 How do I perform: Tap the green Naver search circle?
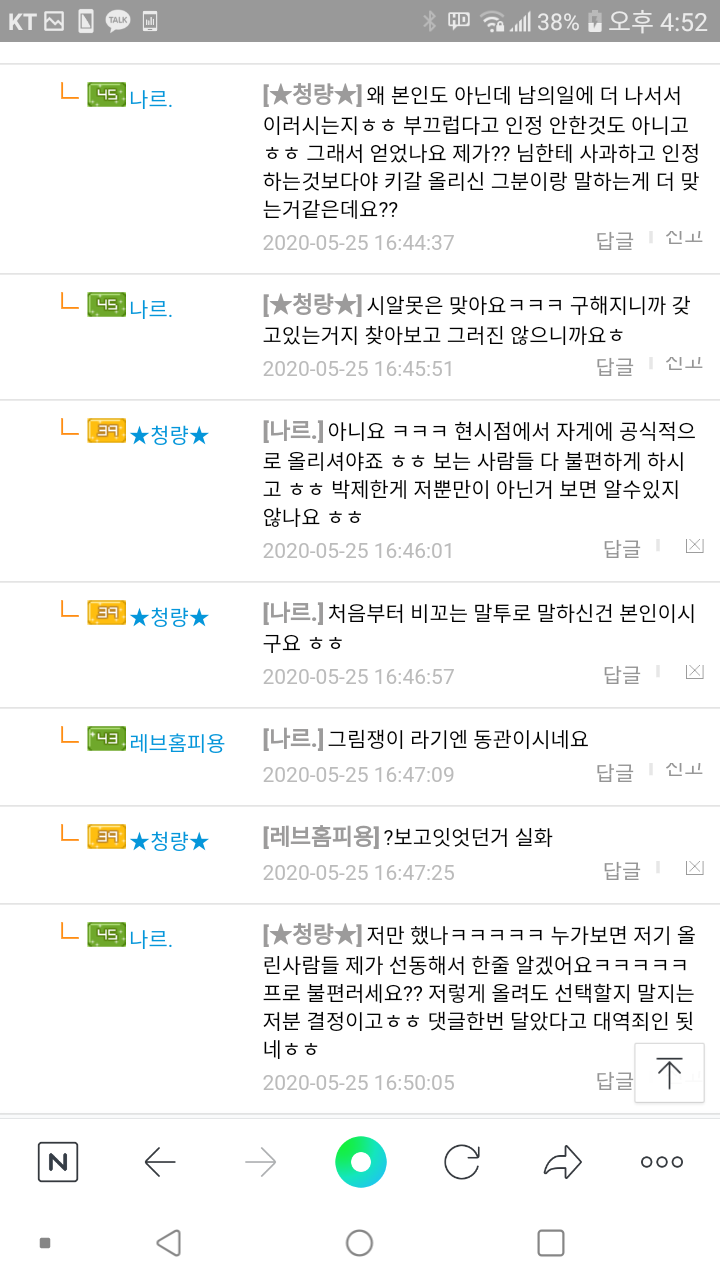pyautogui.click(x=360, y=1162)
